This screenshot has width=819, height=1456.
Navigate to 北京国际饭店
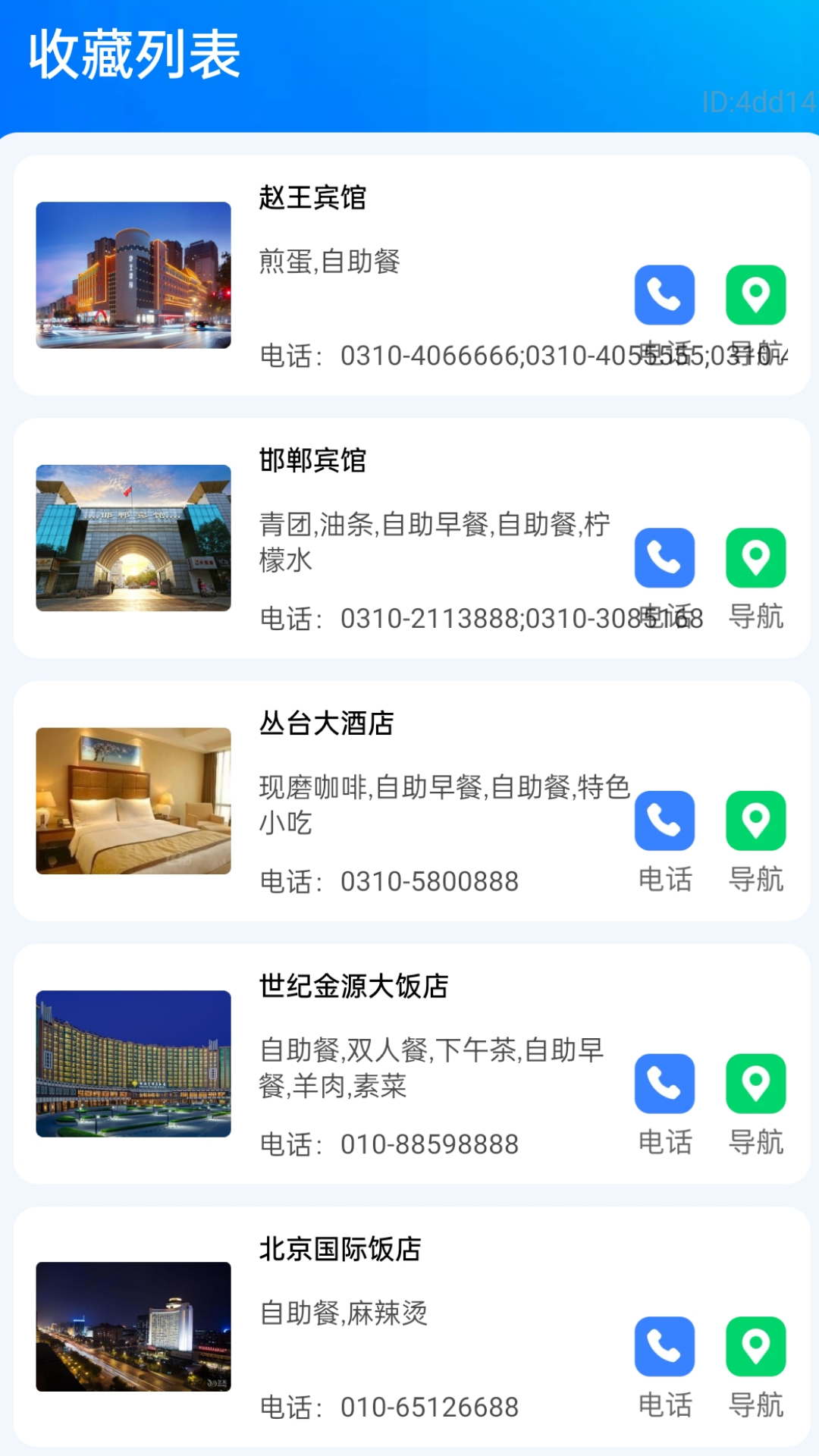pyautogui.click(x=755, y=1348)
